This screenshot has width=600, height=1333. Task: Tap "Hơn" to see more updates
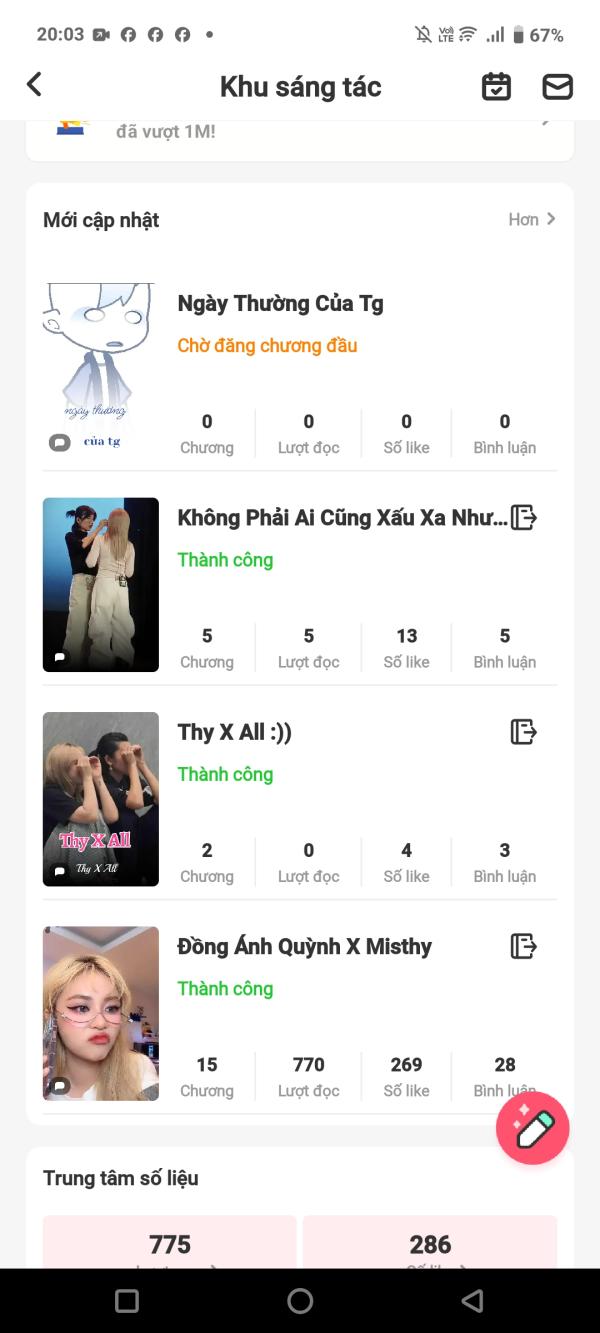click(x=531, y=220)
